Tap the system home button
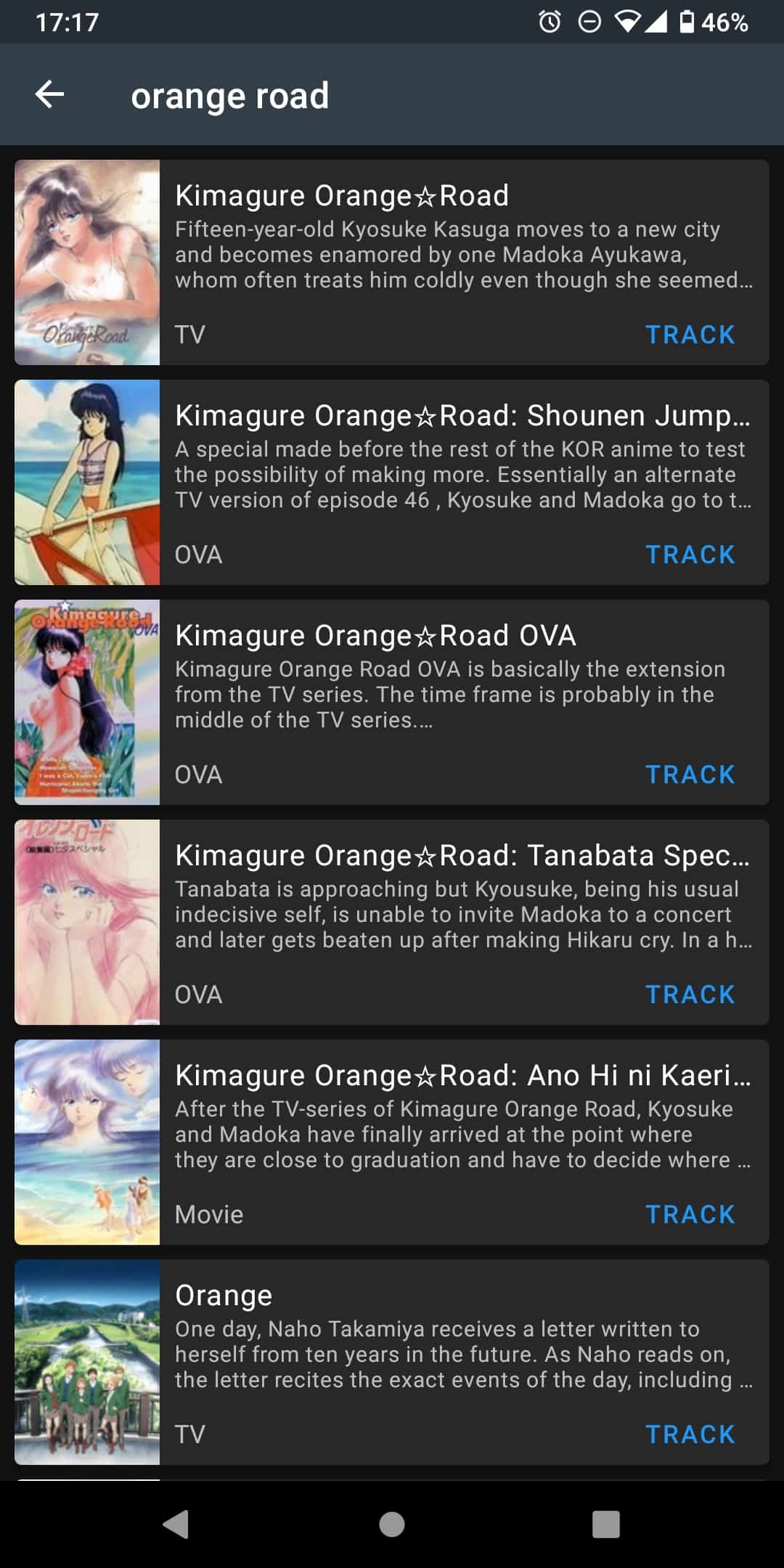Screen dimensions: 784x1568 (392, 1524)
